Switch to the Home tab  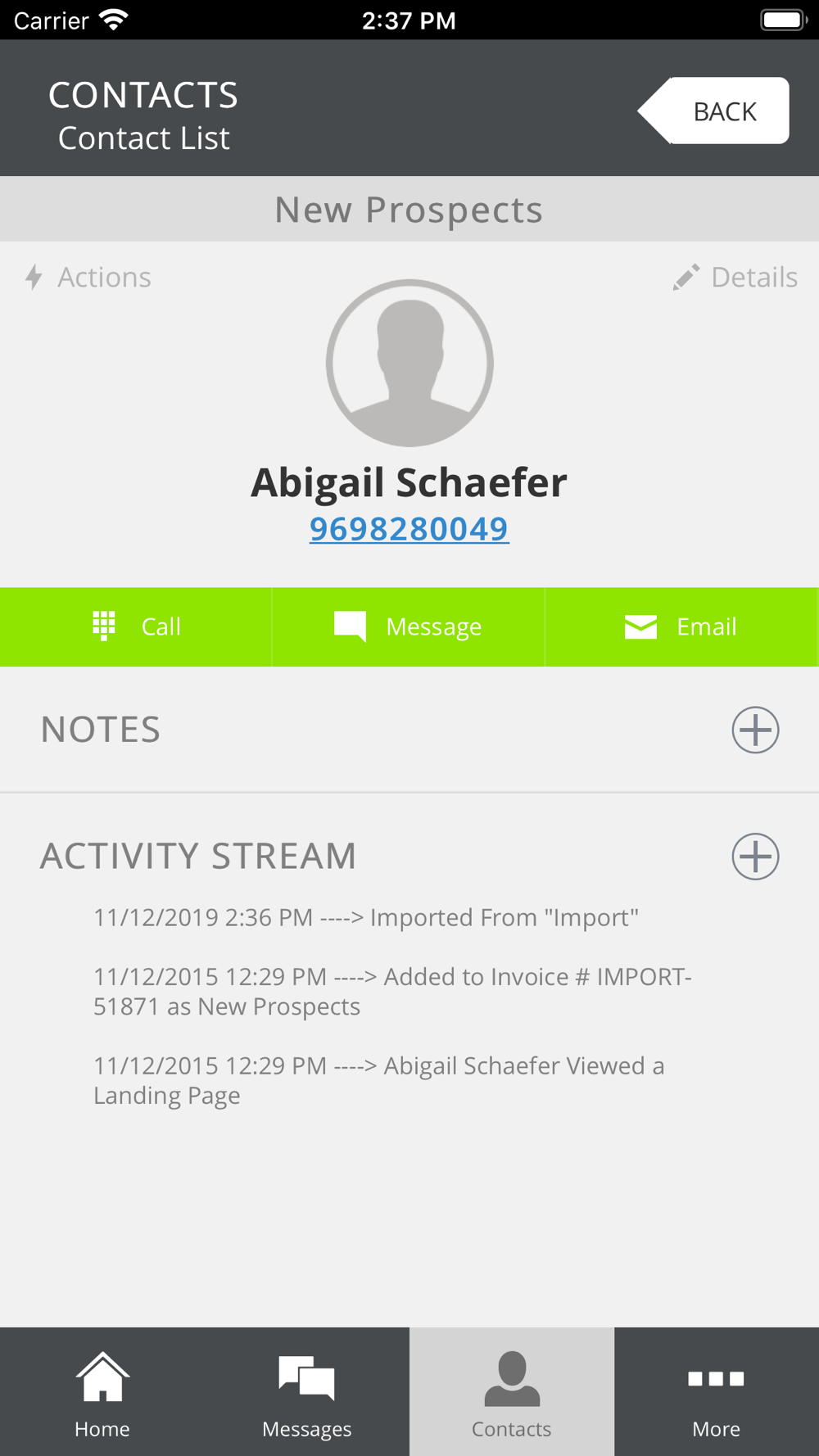point(102,1392)
